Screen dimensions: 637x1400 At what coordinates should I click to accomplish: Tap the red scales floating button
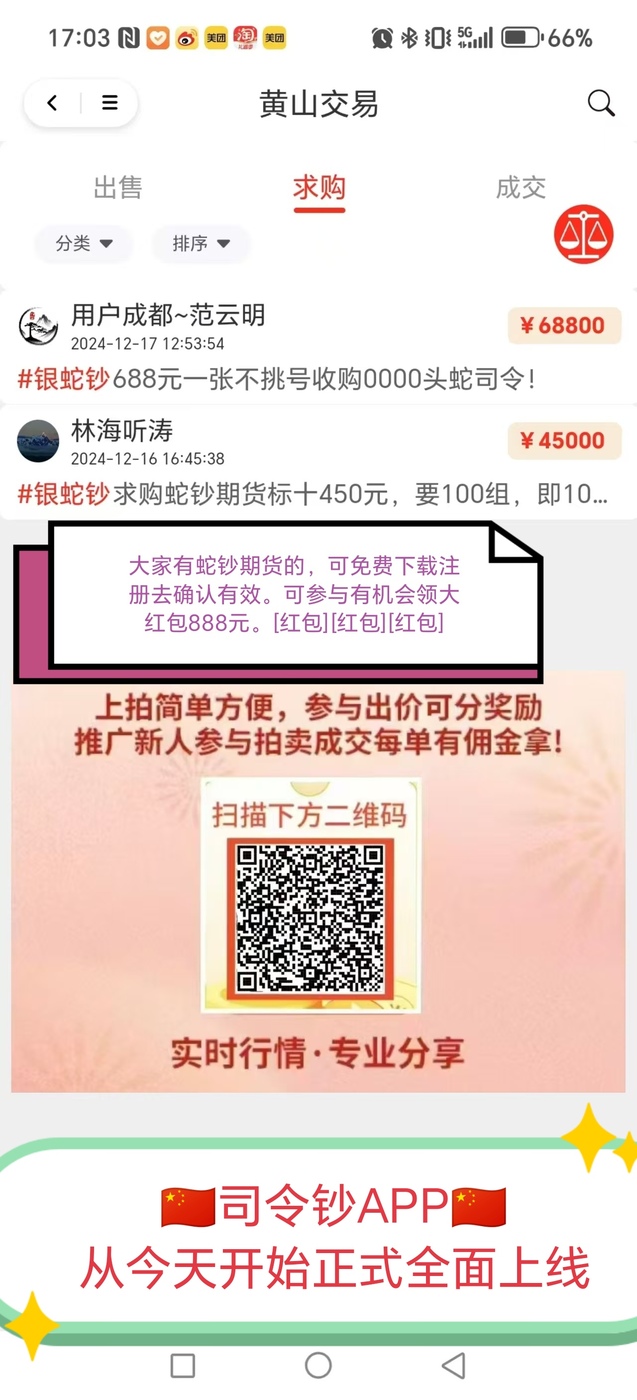coord(583,235)
